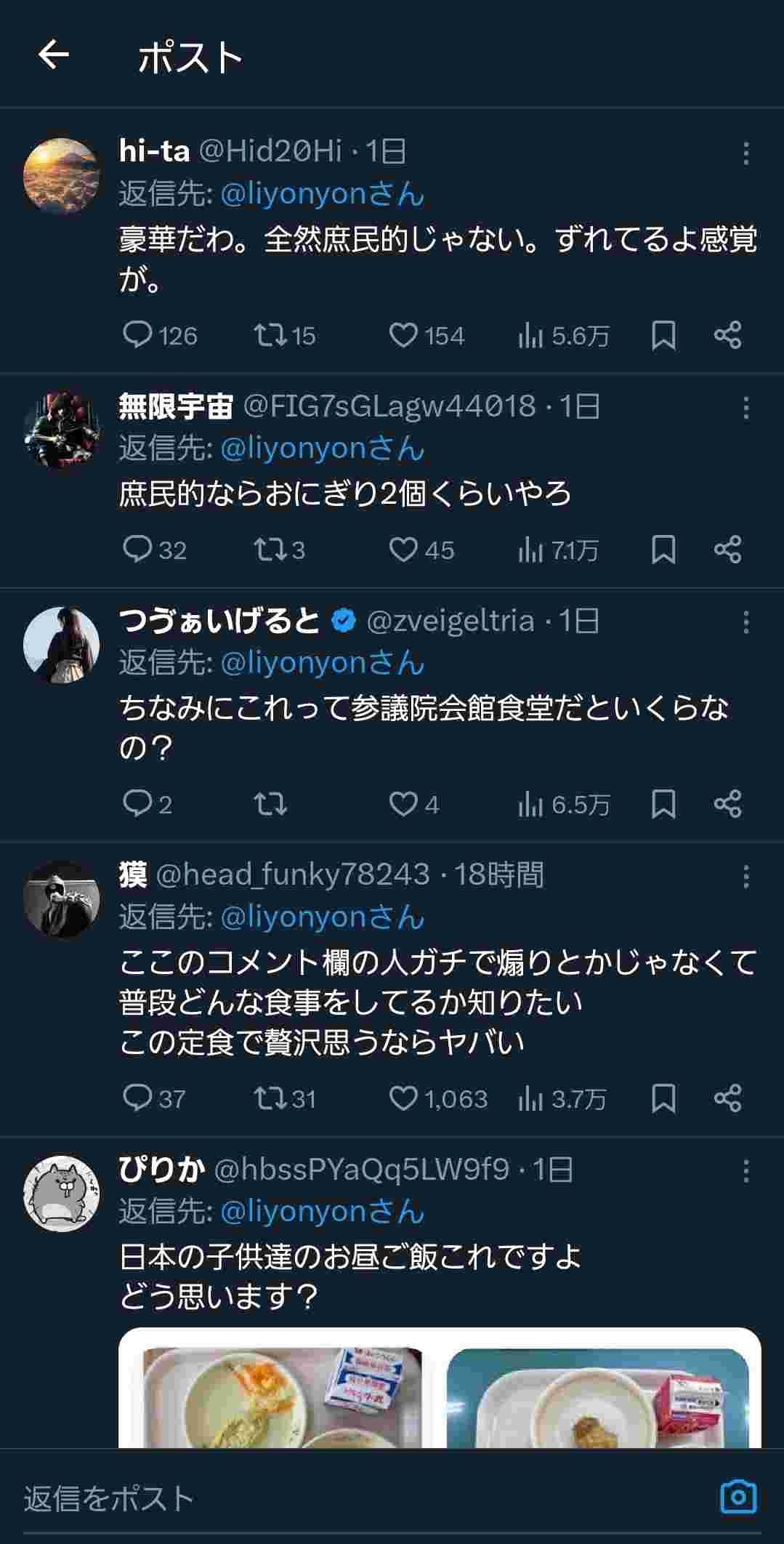Bookmark 無限宇宙's reply
The image size is (784, 1544).
[663, 550]
